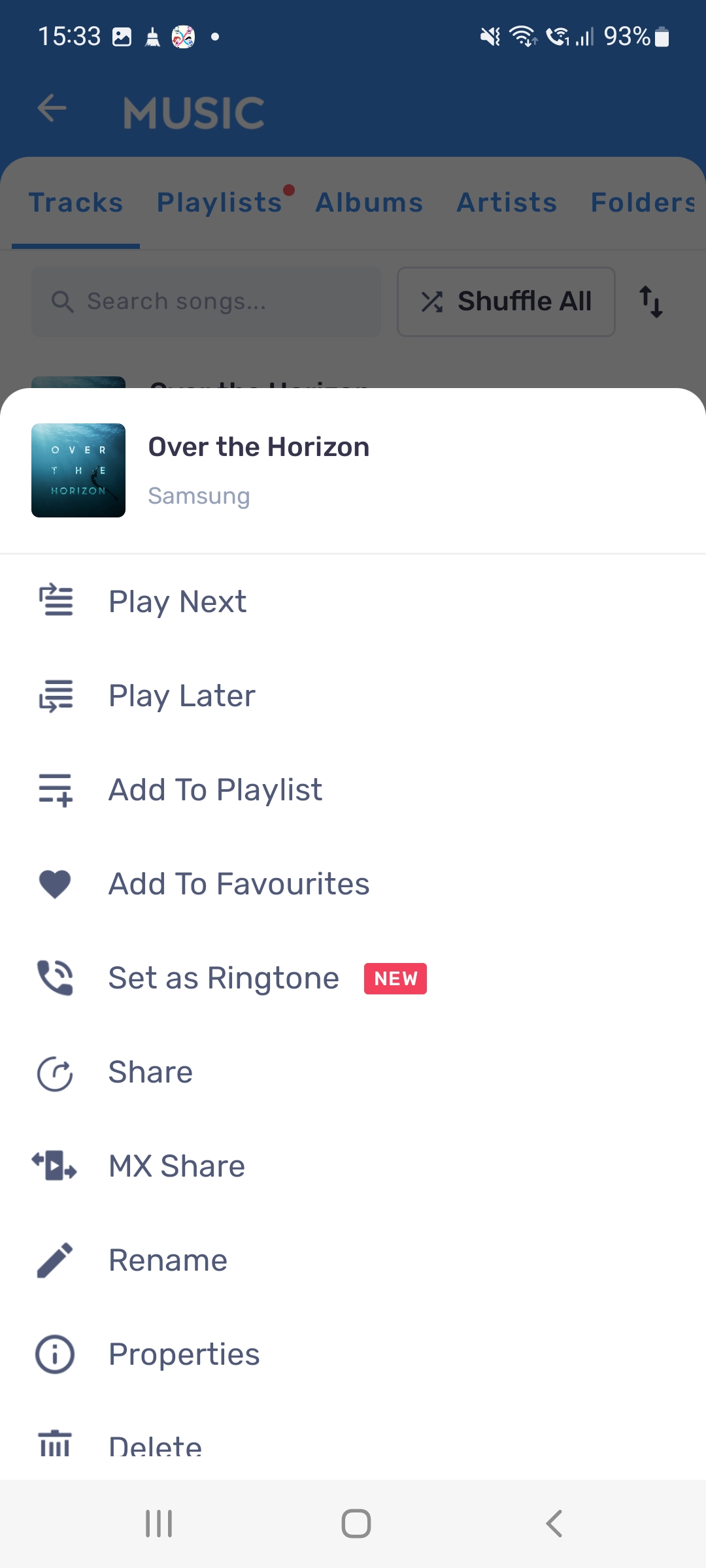Delete this song
706x1568 pixels.
pyautogui.click(x=155, y=1447)
